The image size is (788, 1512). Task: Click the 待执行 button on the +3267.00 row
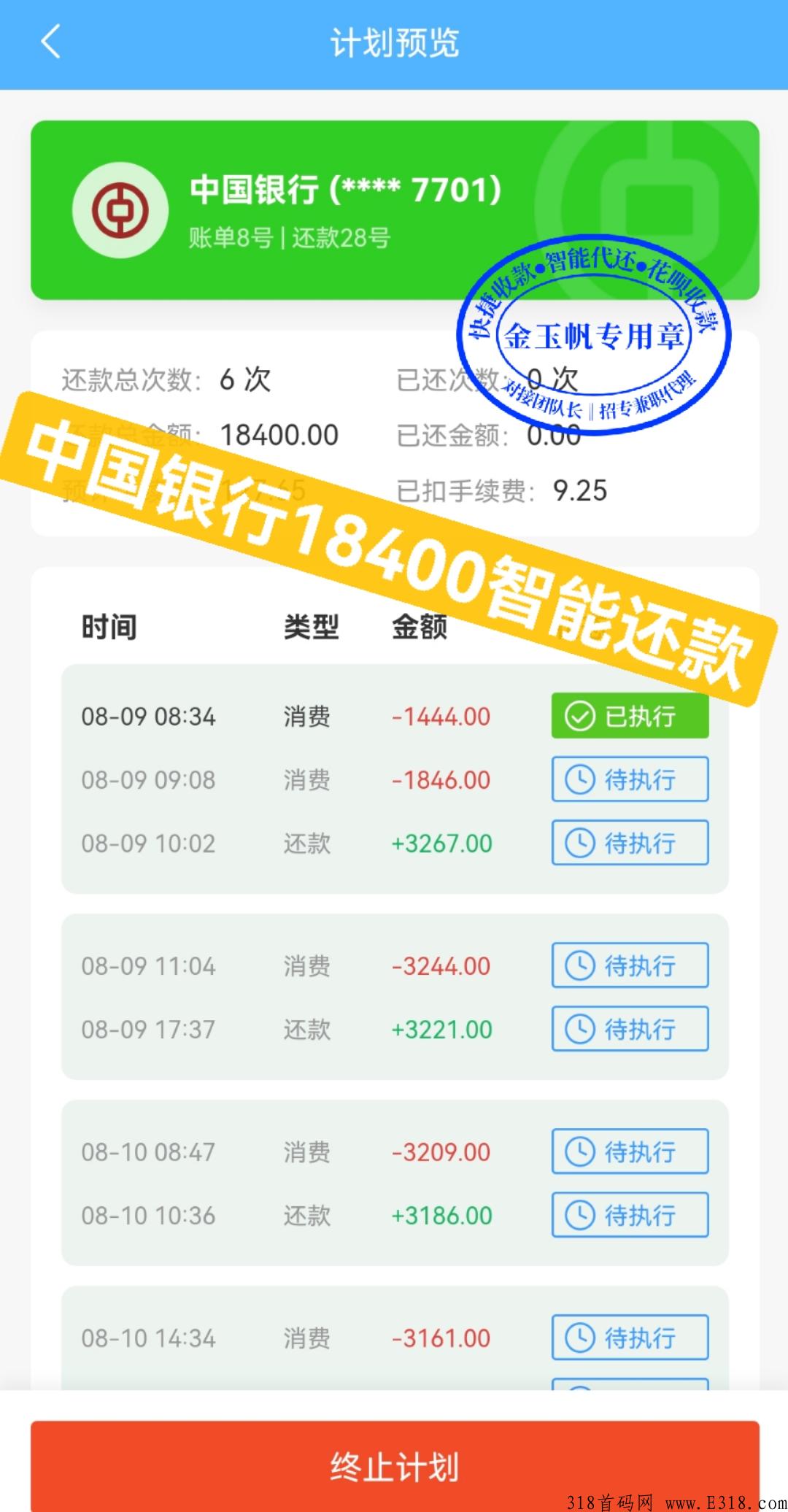[x=629, y=843]
